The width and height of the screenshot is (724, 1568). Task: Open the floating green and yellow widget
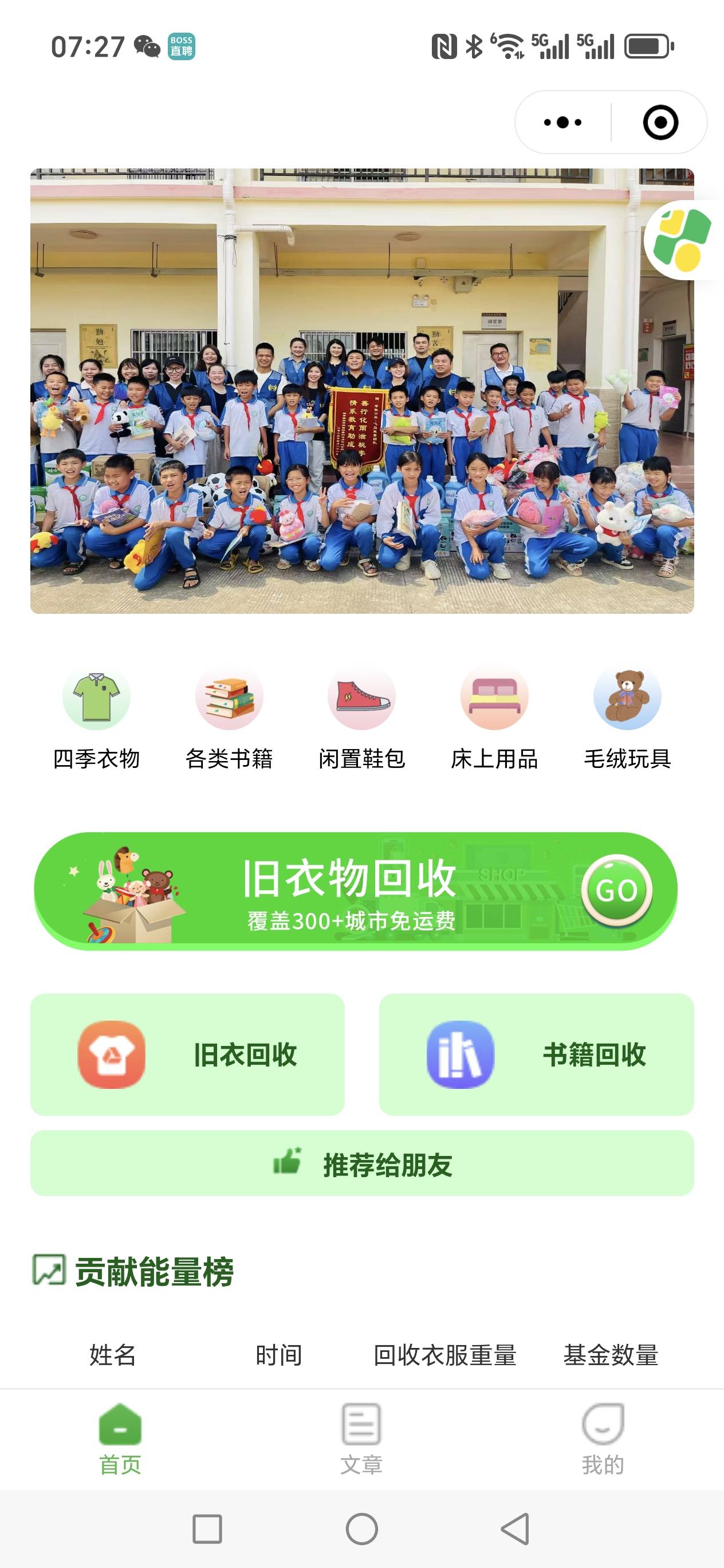click(684, 240)
